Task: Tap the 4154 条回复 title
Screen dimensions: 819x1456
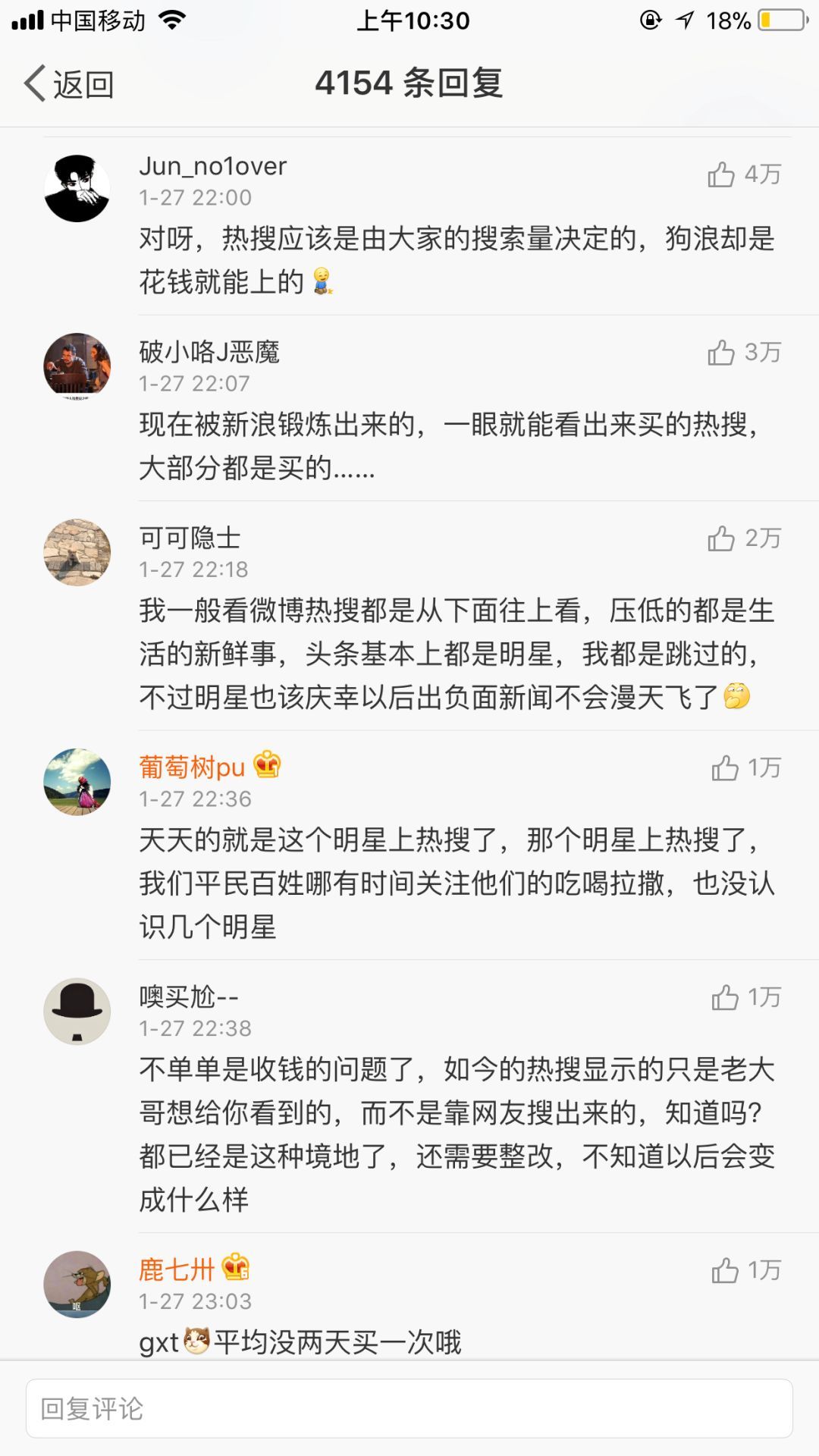Action: click(x=409, y=83)
